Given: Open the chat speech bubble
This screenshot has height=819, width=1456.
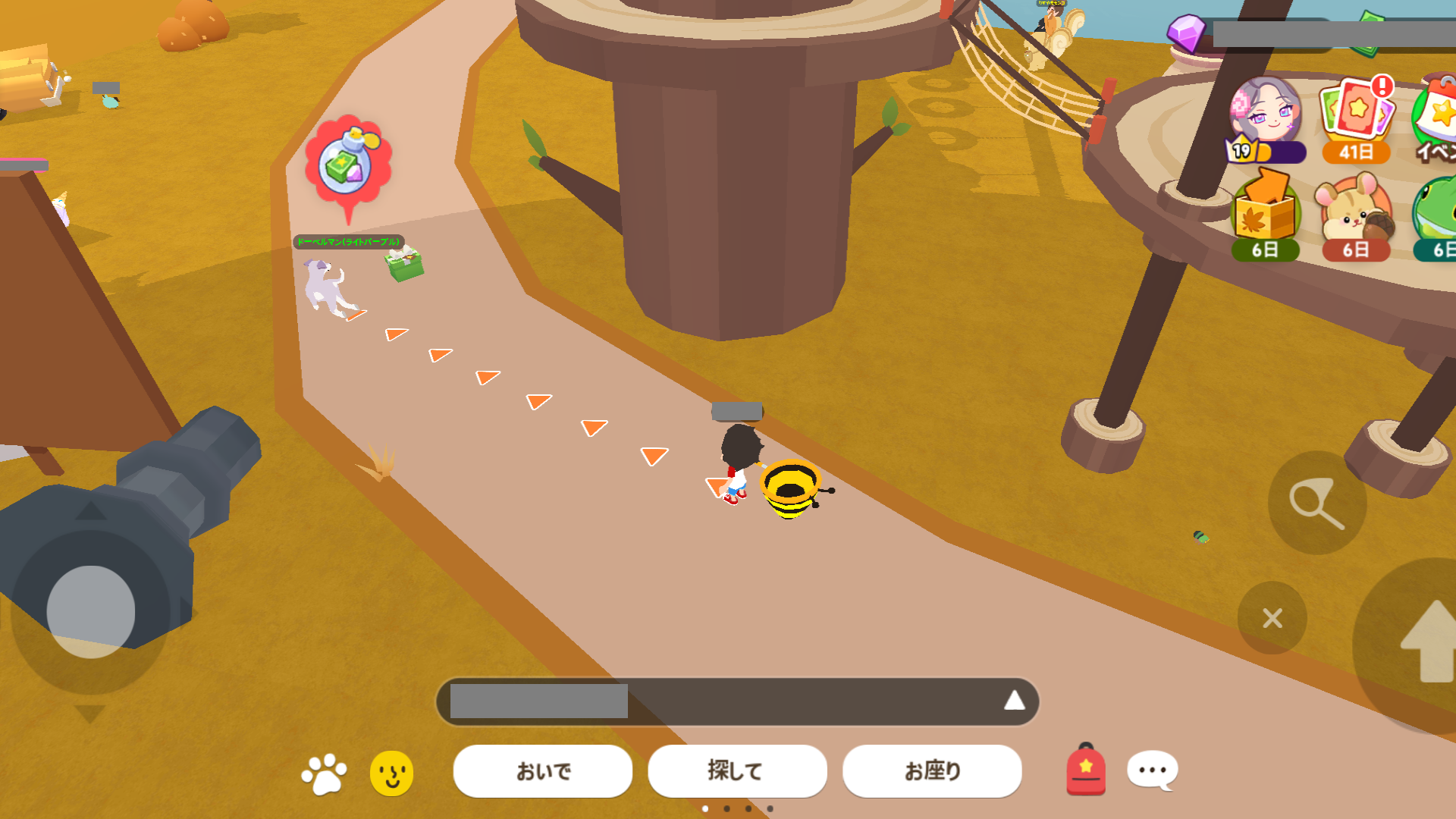Looking at the screenshot, I should [1152, 770].
